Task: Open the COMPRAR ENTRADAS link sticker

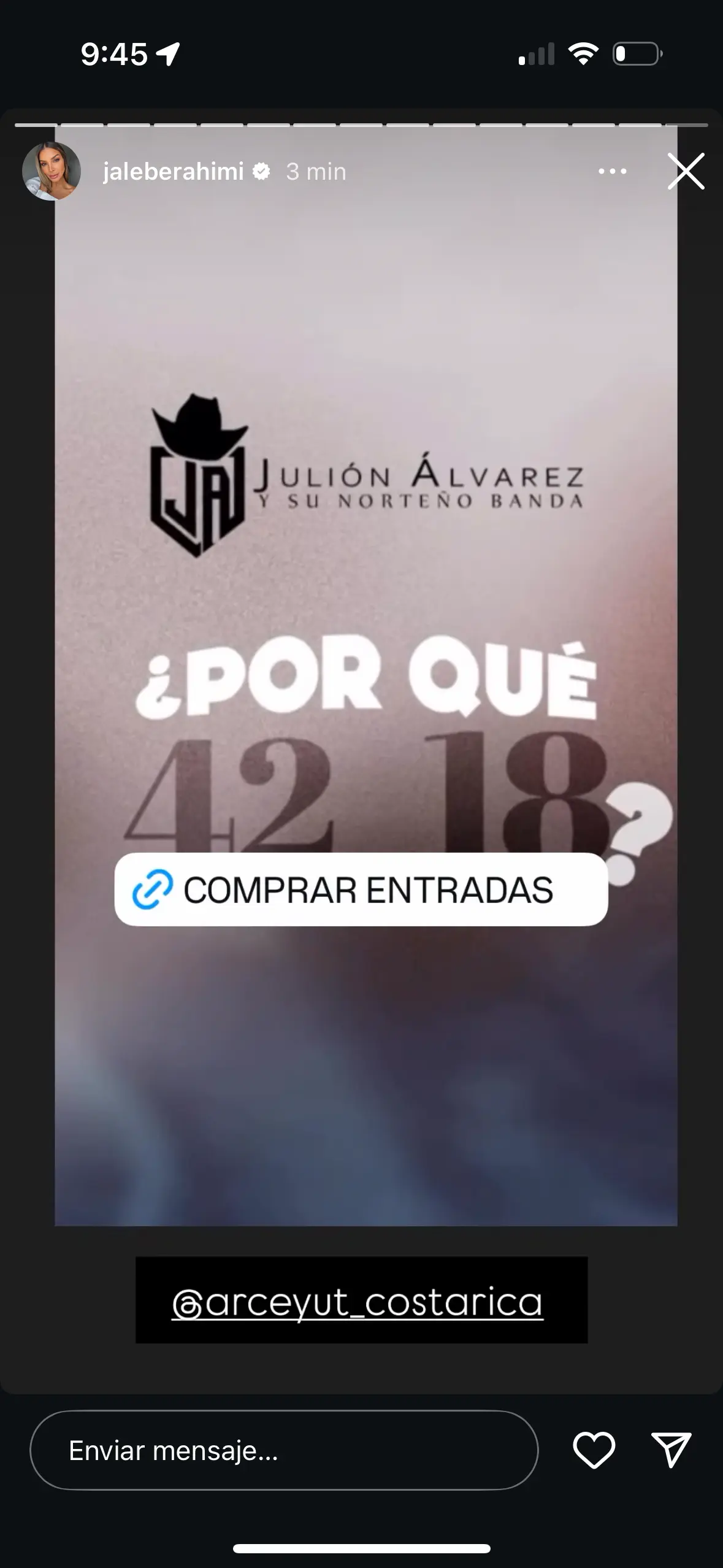Action: point(361,890)
